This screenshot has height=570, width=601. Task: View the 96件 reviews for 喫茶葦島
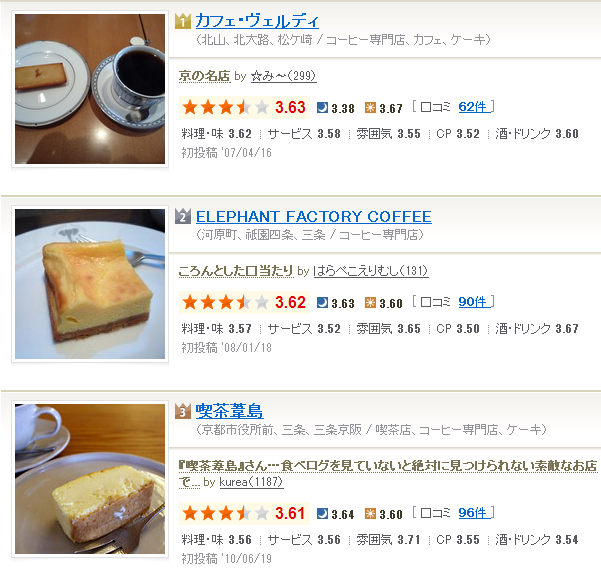click(x=472, y=514)
